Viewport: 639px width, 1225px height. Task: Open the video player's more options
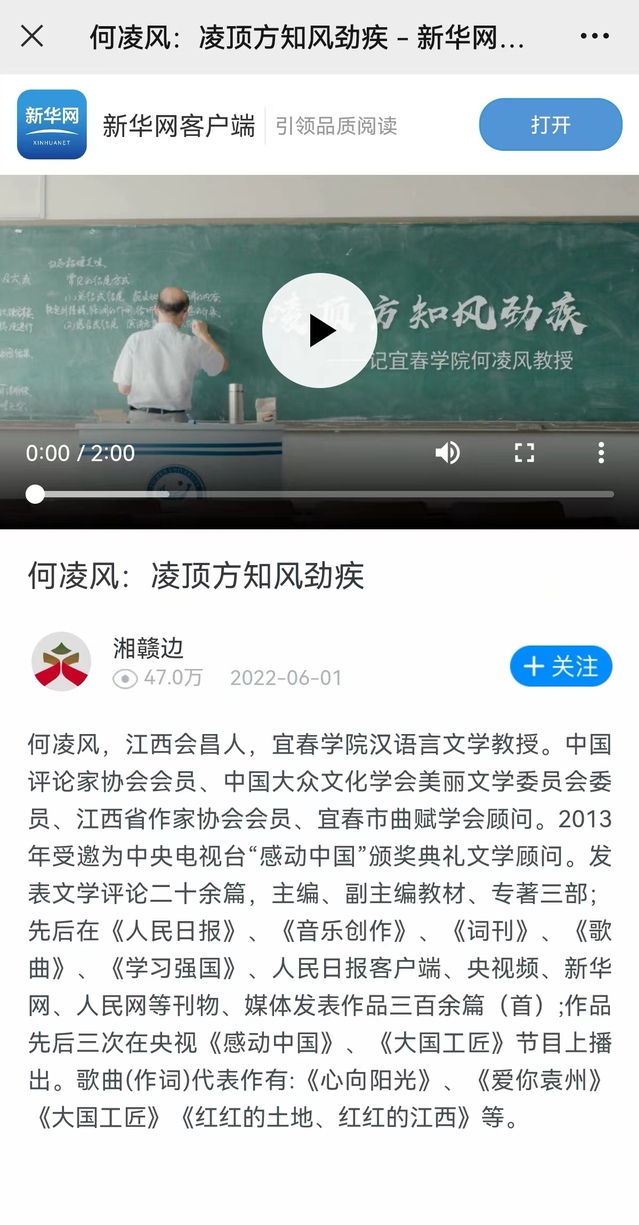(x=600, y=453)
